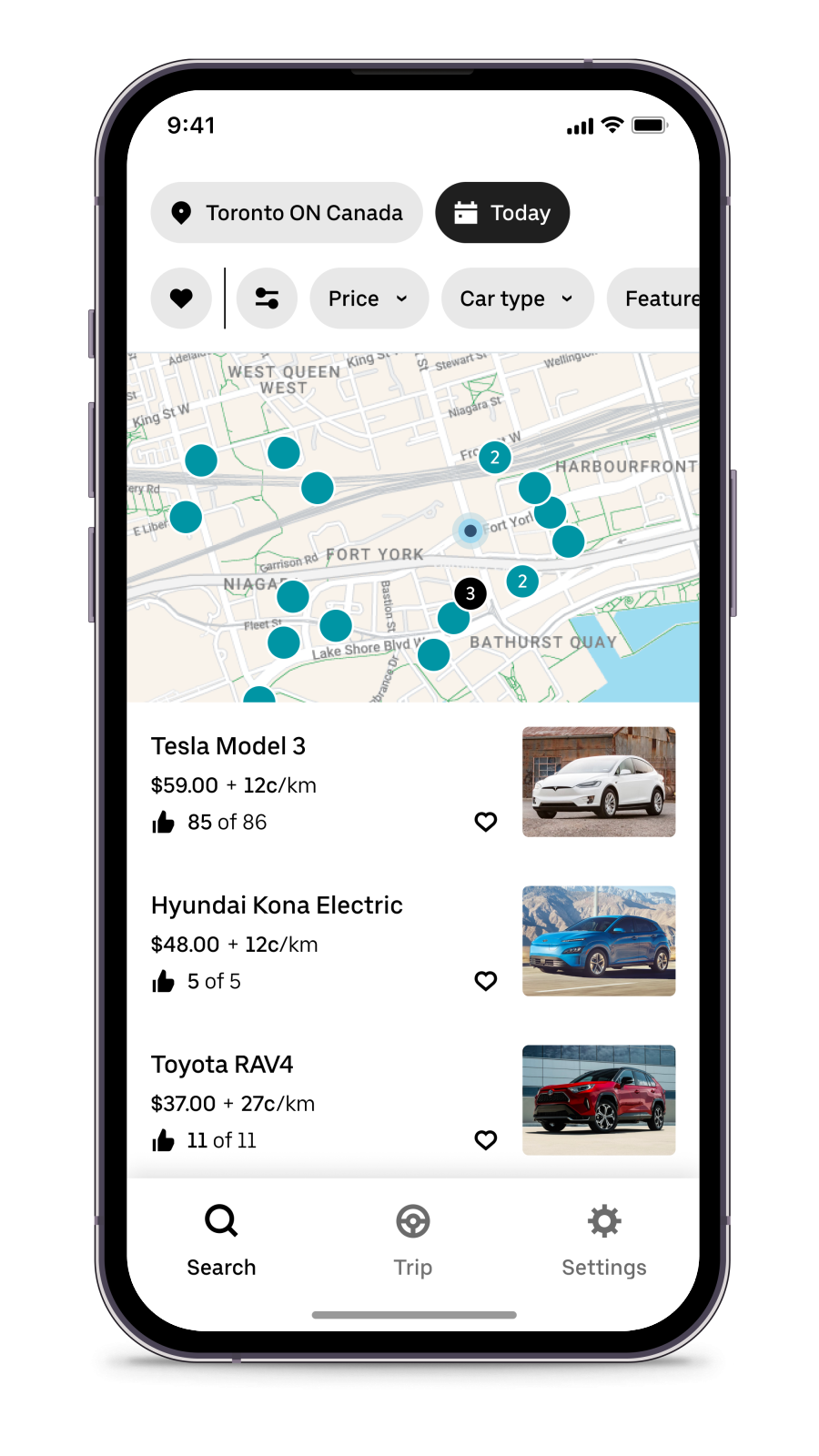Favorite the Hyundai Kona Electric
Image resolution: width=819 pixels, height=1456 pixels.
tap(486, 981)
